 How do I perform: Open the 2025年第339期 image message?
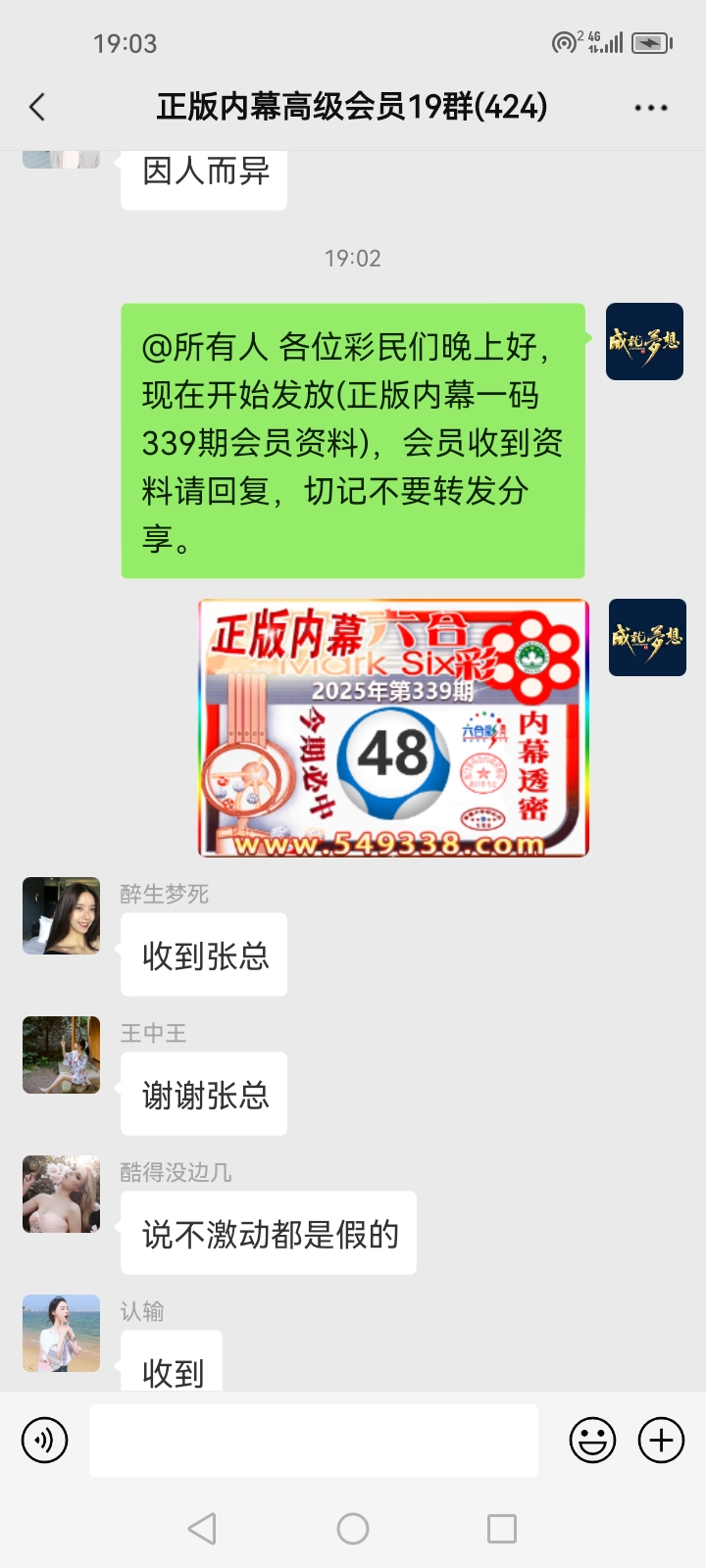coord(393,728)
